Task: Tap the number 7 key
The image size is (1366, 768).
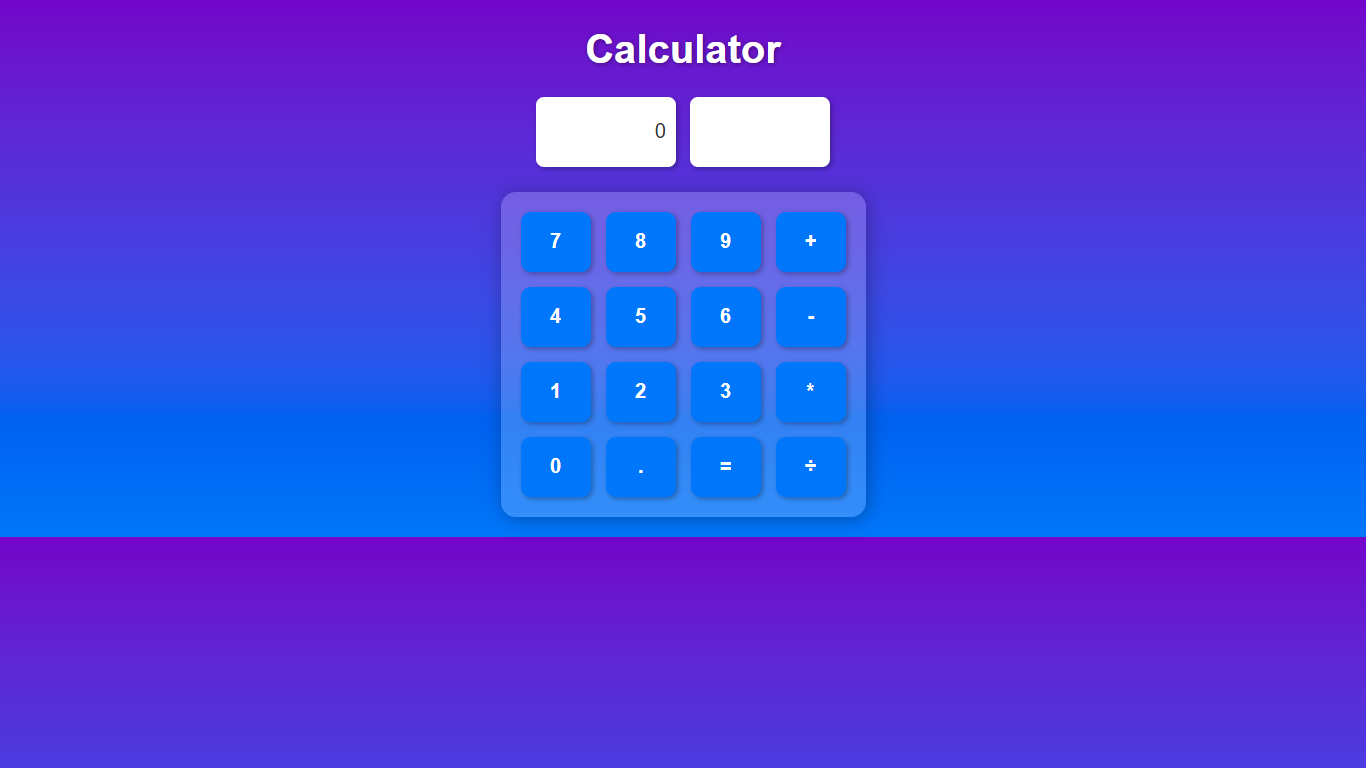Action: coord(556,241)
